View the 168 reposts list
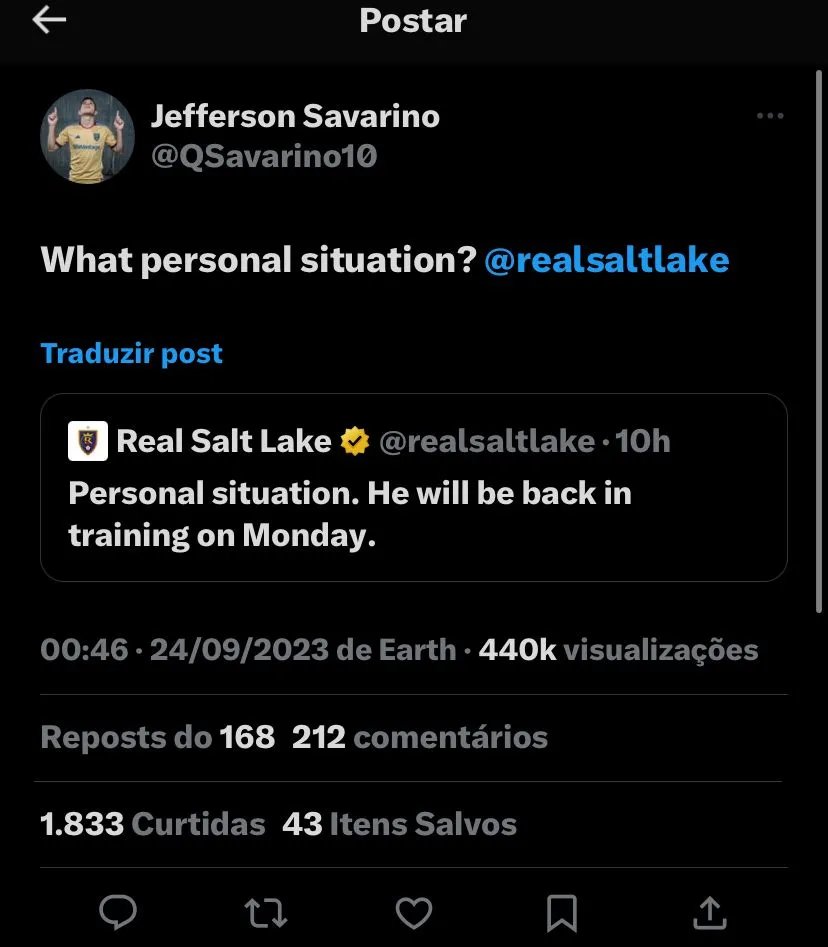The width and height of the screenshot is (828, 947). click(x=158, y=738)
